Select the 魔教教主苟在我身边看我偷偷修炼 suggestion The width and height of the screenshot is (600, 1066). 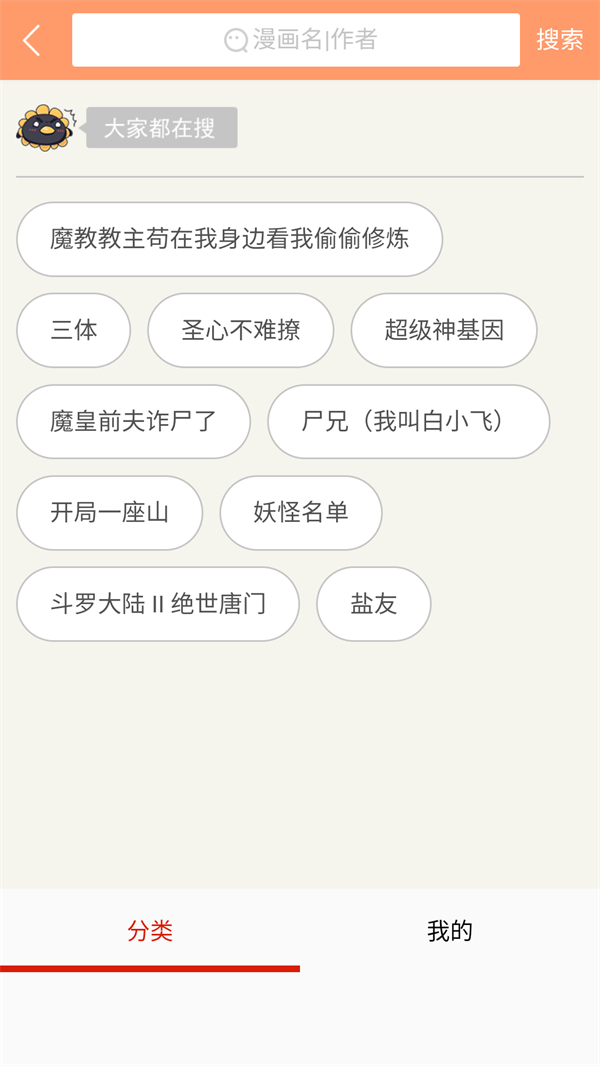pos(229,239)
